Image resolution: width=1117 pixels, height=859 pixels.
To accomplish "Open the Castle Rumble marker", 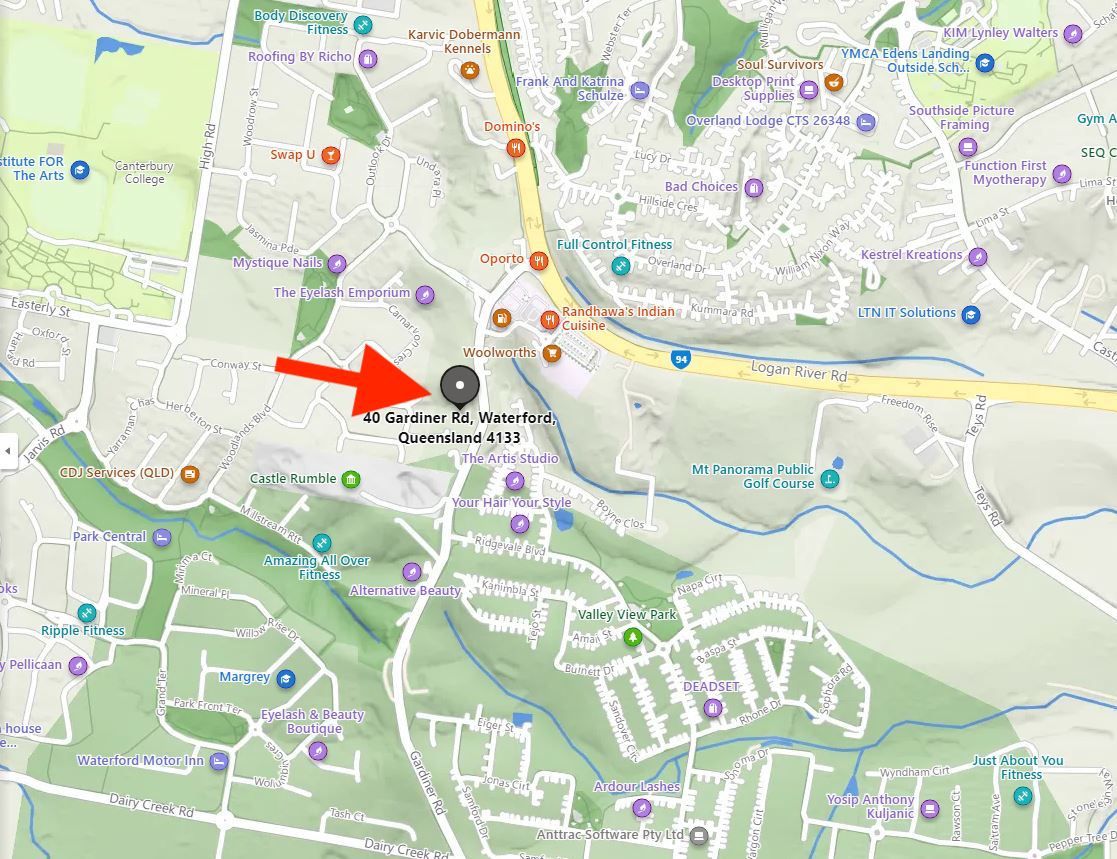I will tap(351, 479).
